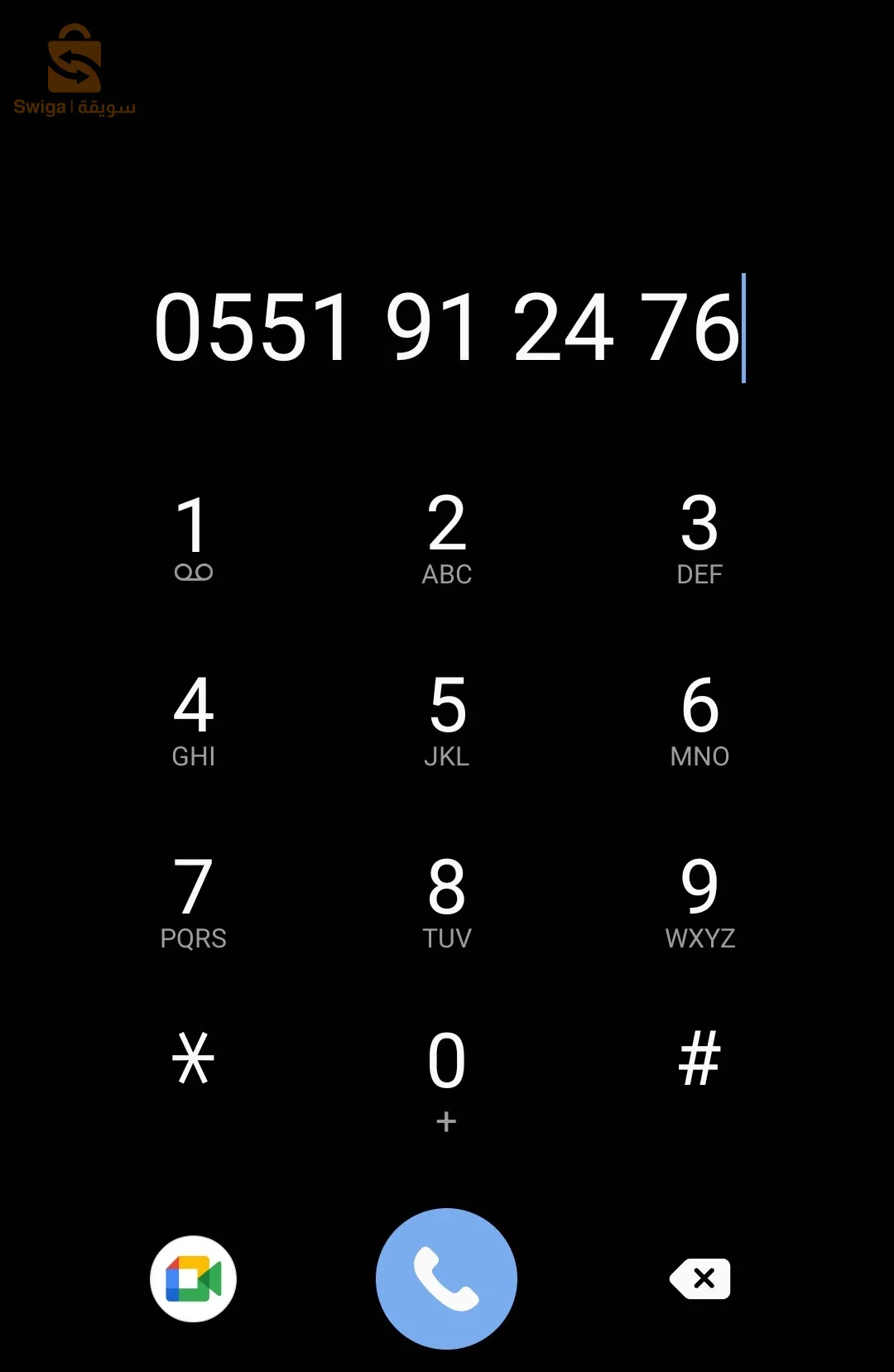Enter digit 5 on the keypad
This screenshot has width=894, height=1372.
click(447, 718)
